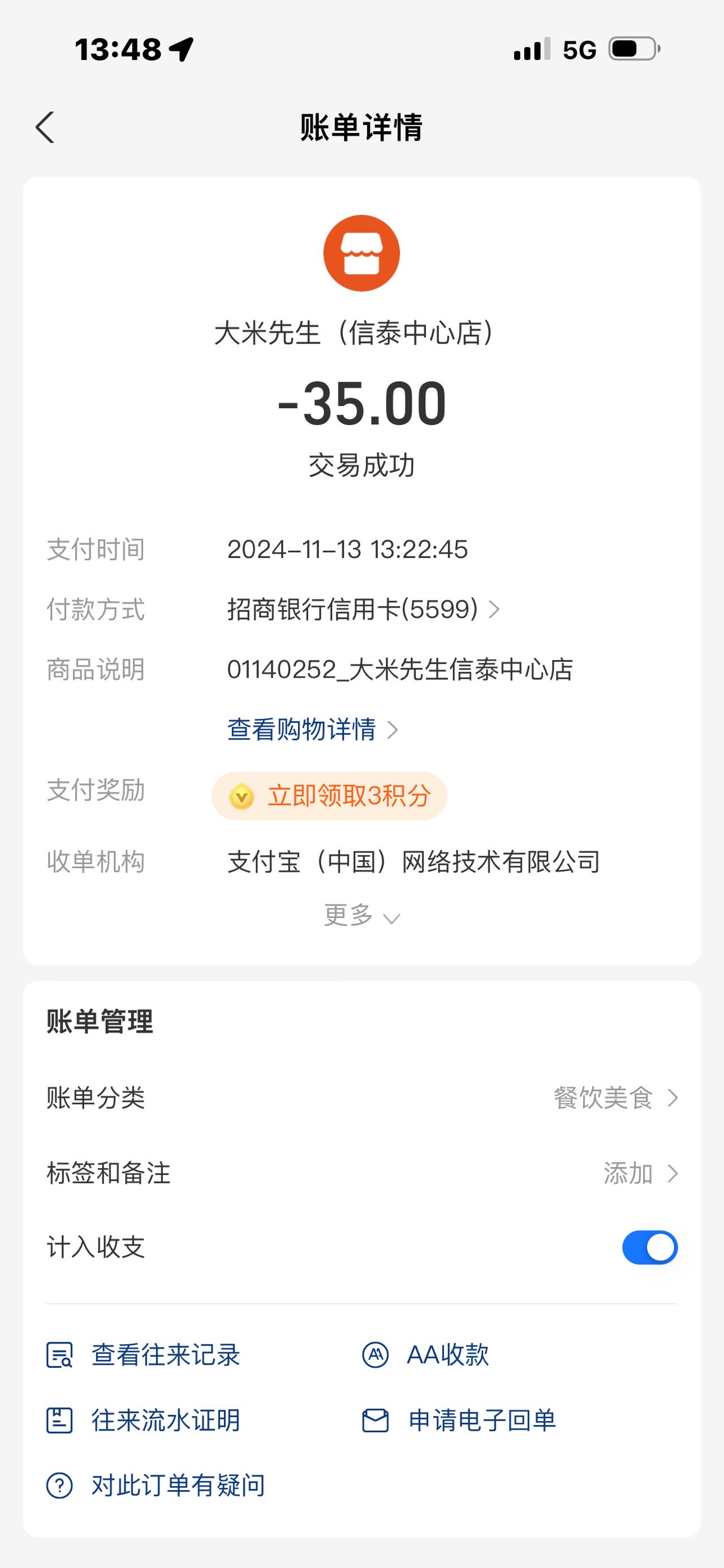Viewport: 724px width, 1568px height.
Task: Open payment method 招商银行信用卡(5599)
Action: point(364,609)
